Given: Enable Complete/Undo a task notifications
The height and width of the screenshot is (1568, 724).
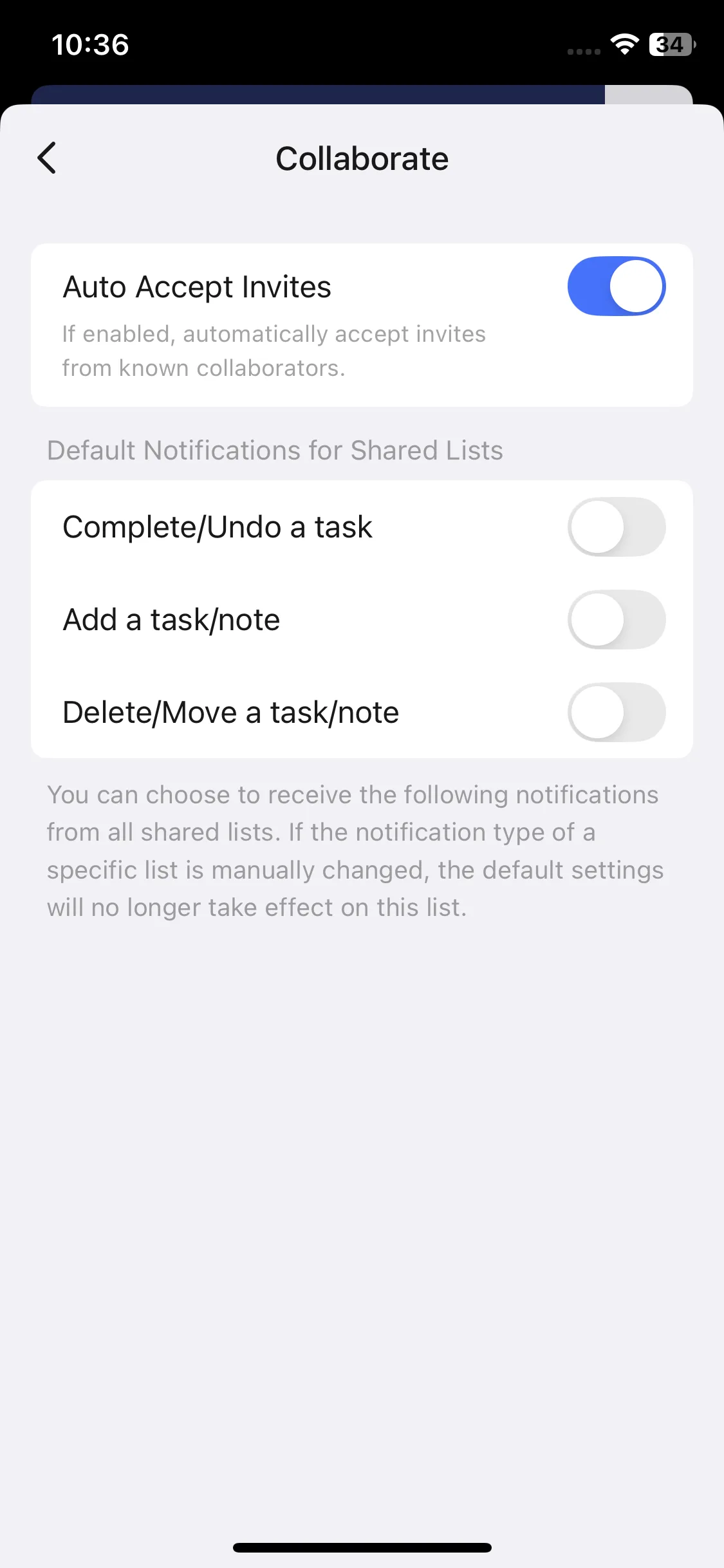Looking at the screenshot, I should click(x=616, y=527).
